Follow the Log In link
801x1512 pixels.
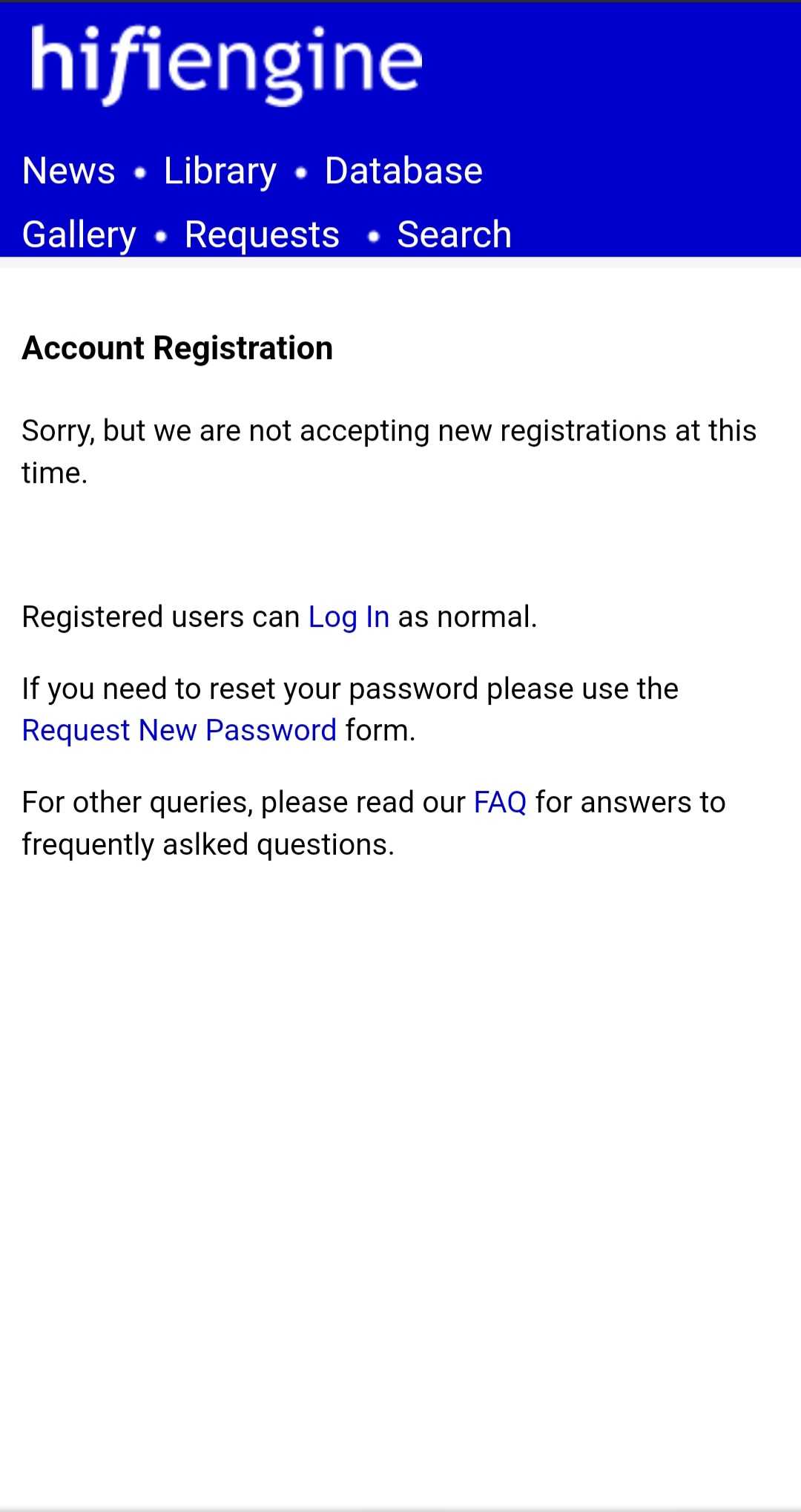pos(349,617)
